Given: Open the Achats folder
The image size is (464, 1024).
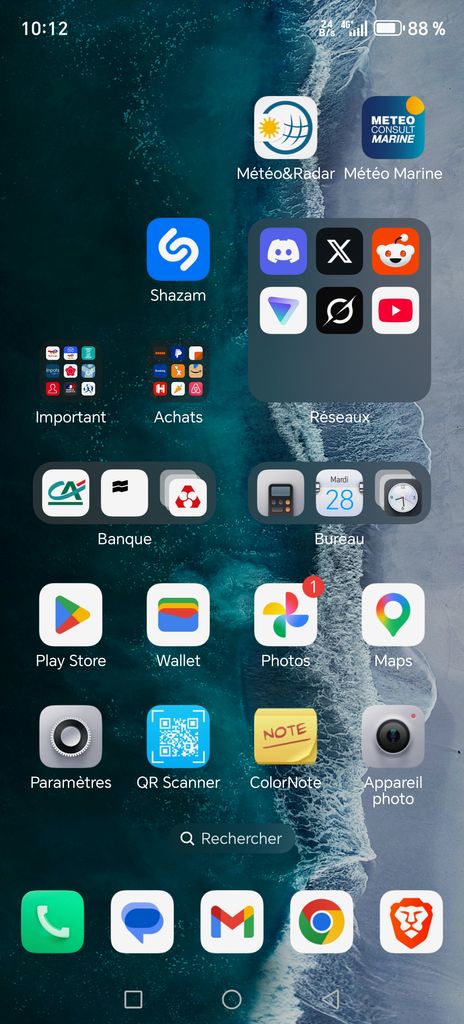Looking at the screenshot, I should pos(178,371).
